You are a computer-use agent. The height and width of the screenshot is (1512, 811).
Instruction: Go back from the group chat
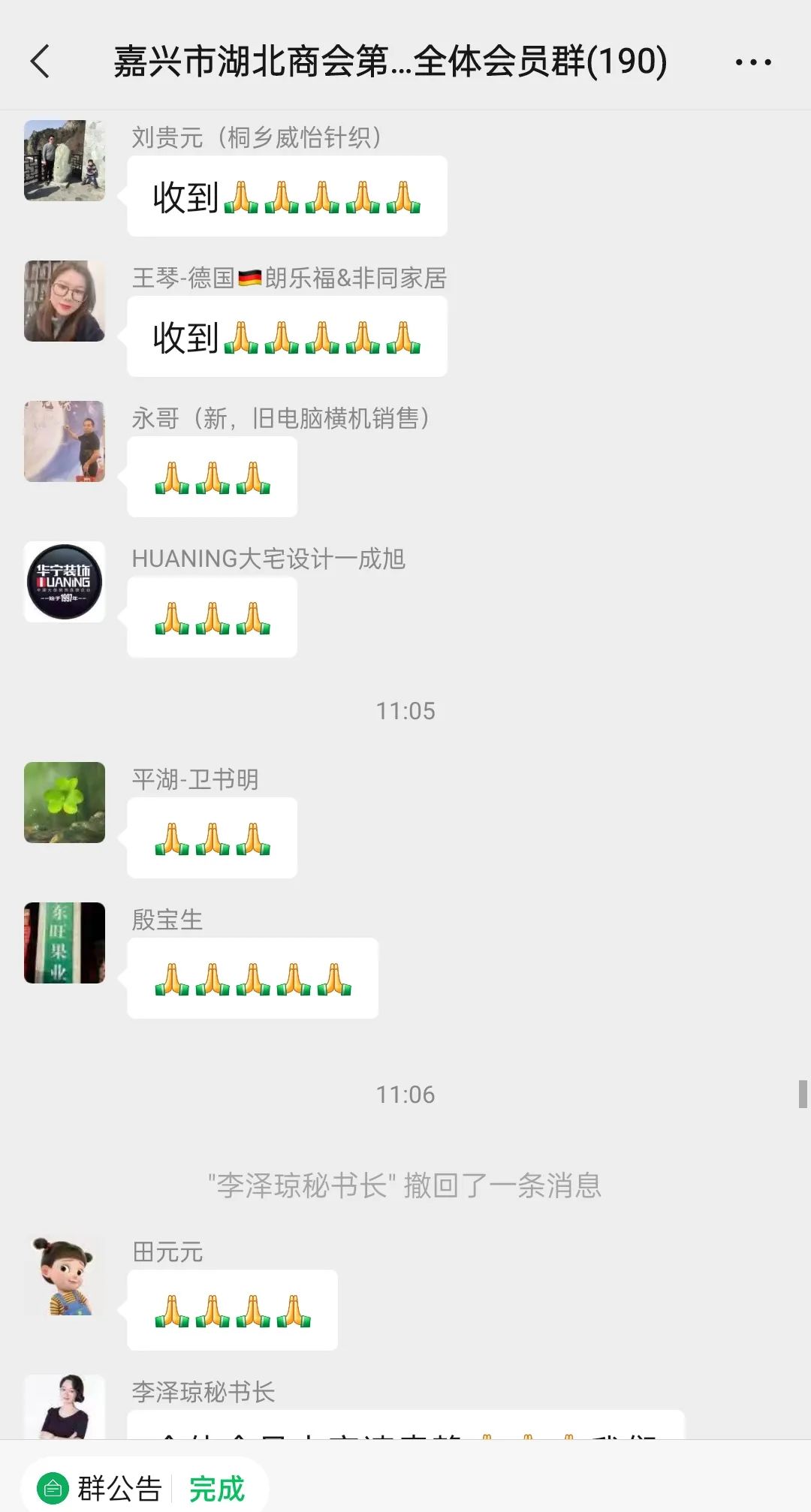(x=41, y=62)
